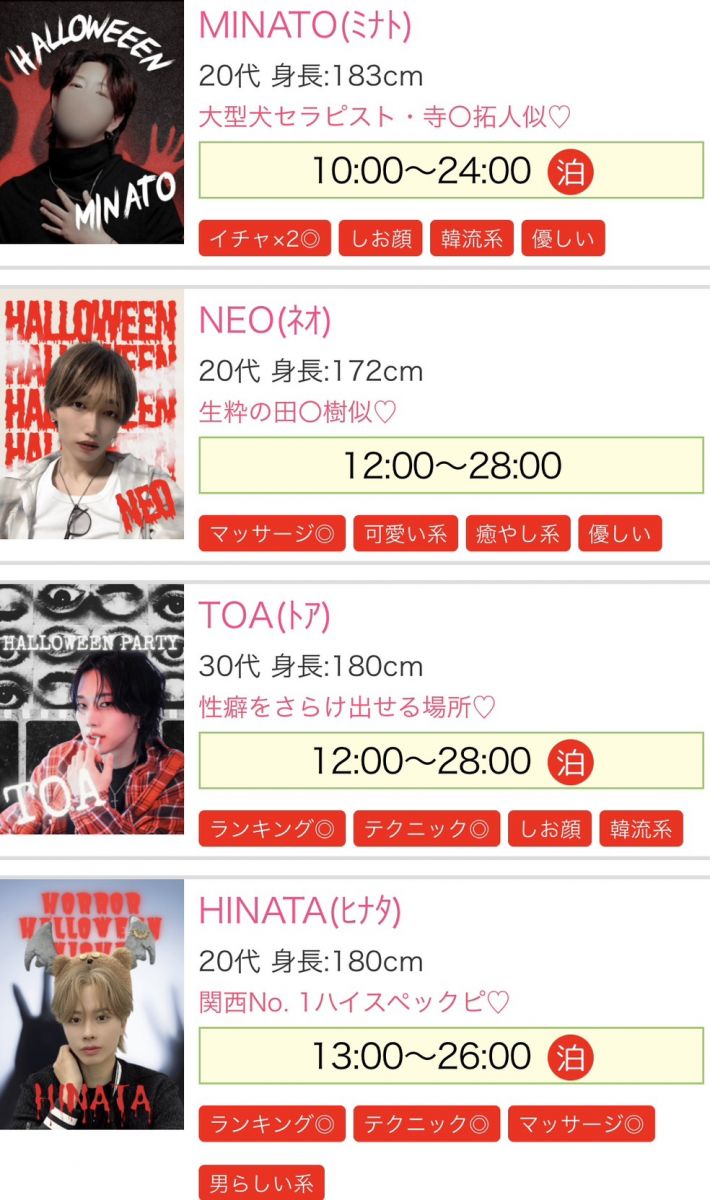Viewport: 710px width, 1200px height.
Task: Select the 癒やし系 tag under NEO
Action: [x=518, y=534]
